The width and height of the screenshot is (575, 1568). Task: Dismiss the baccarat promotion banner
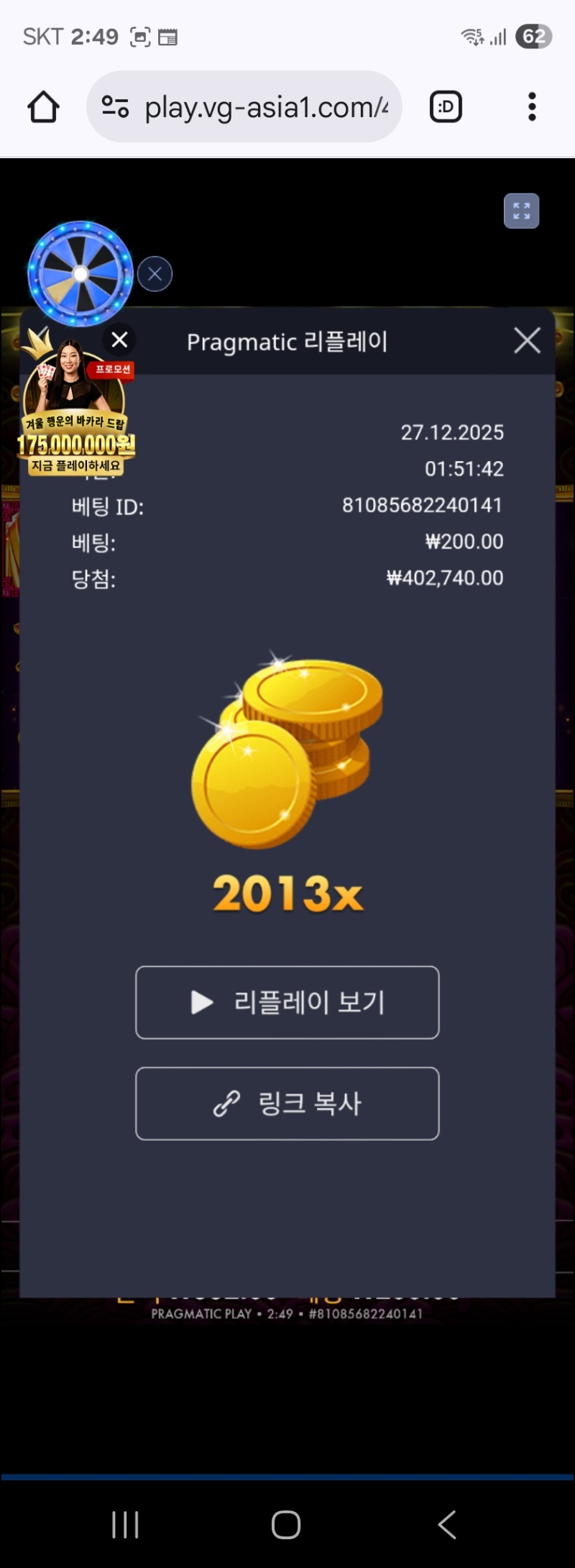pyautogui.click(x=119, y=339)
